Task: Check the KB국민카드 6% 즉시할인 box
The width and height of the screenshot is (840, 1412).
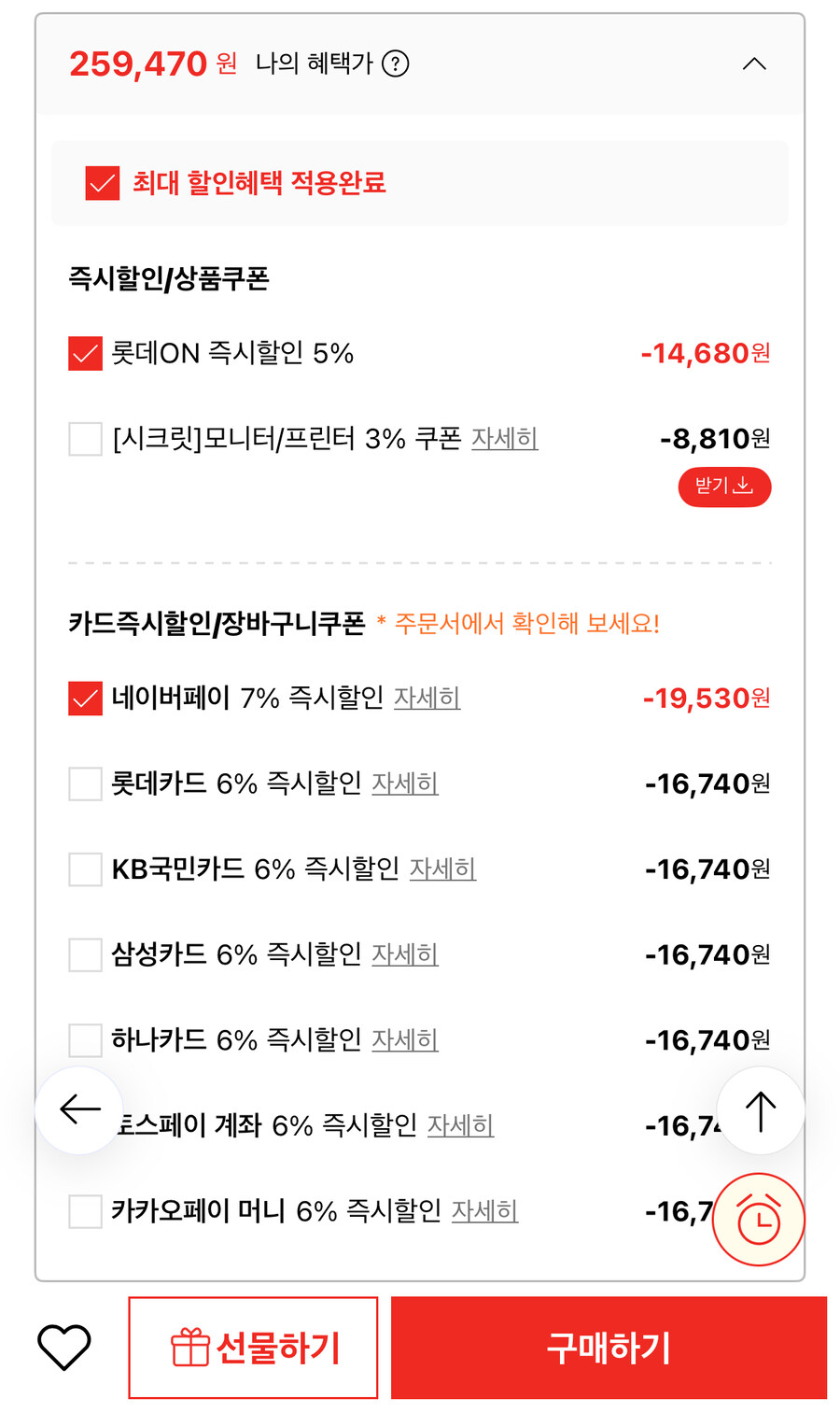Action: coord(84,868)
